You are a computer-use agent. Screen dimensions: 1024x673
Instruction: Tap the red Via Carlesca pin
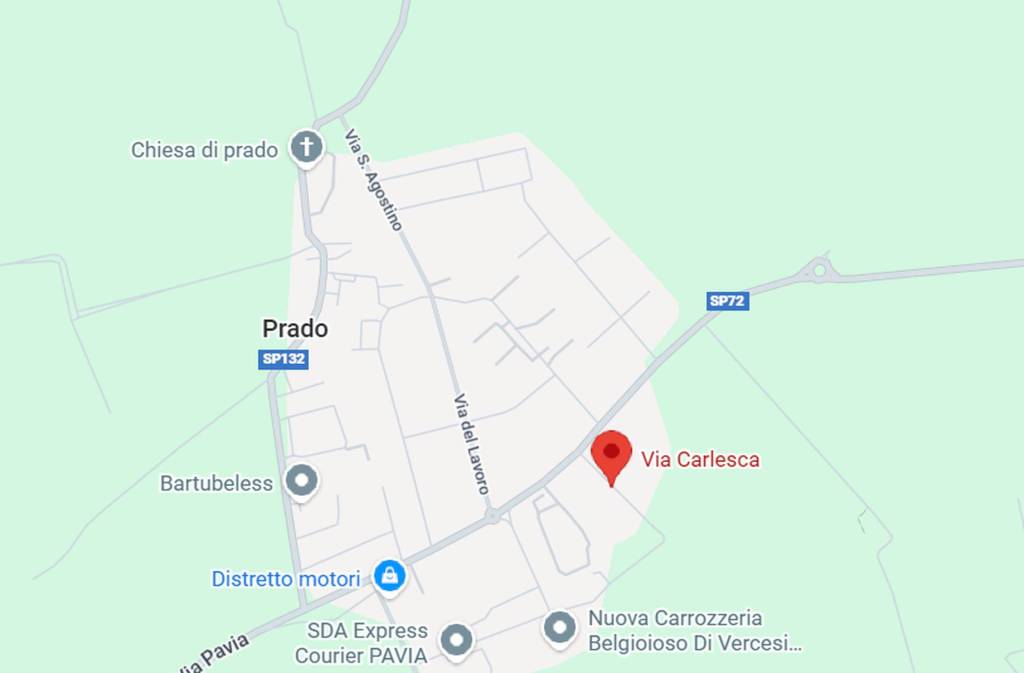[x=611, y=454]
